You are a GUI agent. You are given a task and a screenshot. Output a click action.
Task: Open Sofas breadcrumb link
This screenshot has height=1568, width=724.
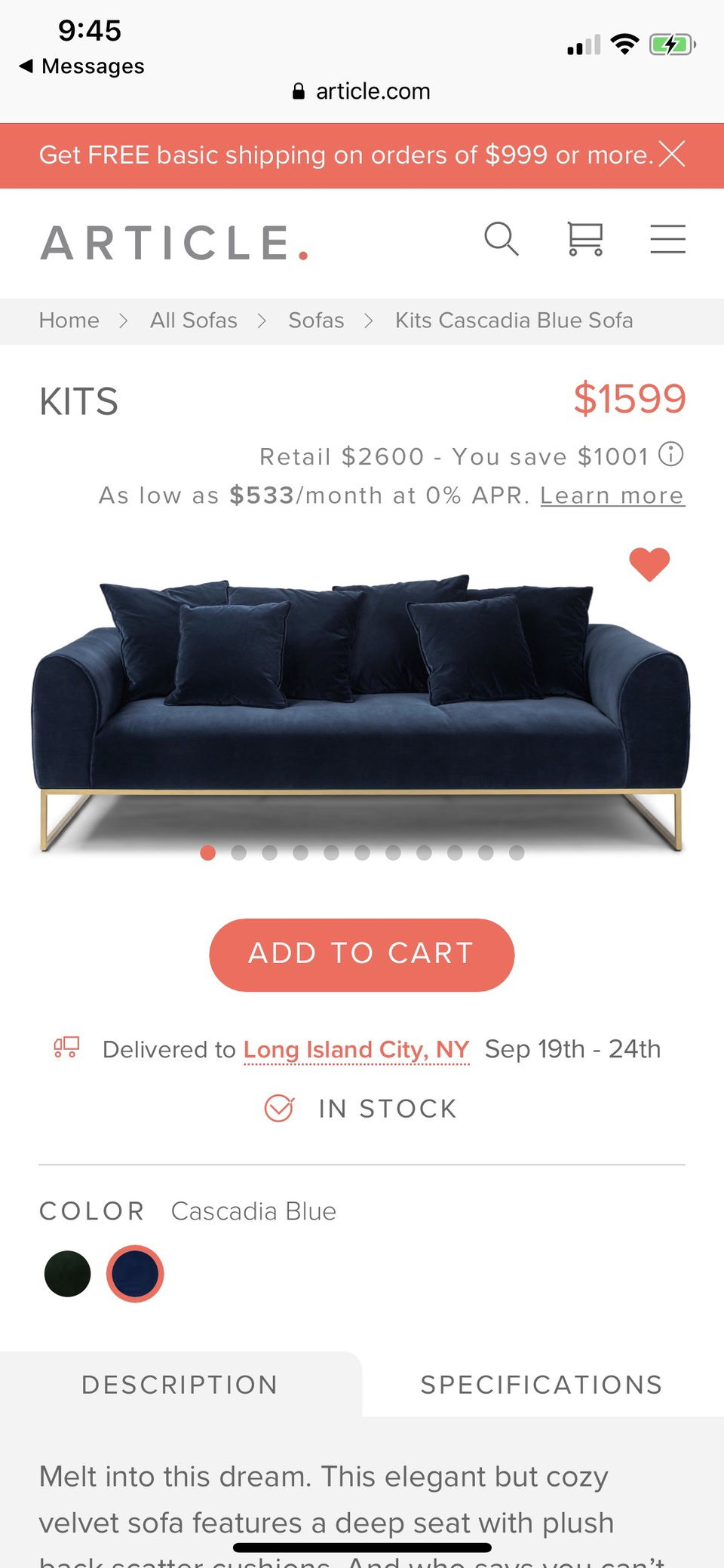[316, 321]
